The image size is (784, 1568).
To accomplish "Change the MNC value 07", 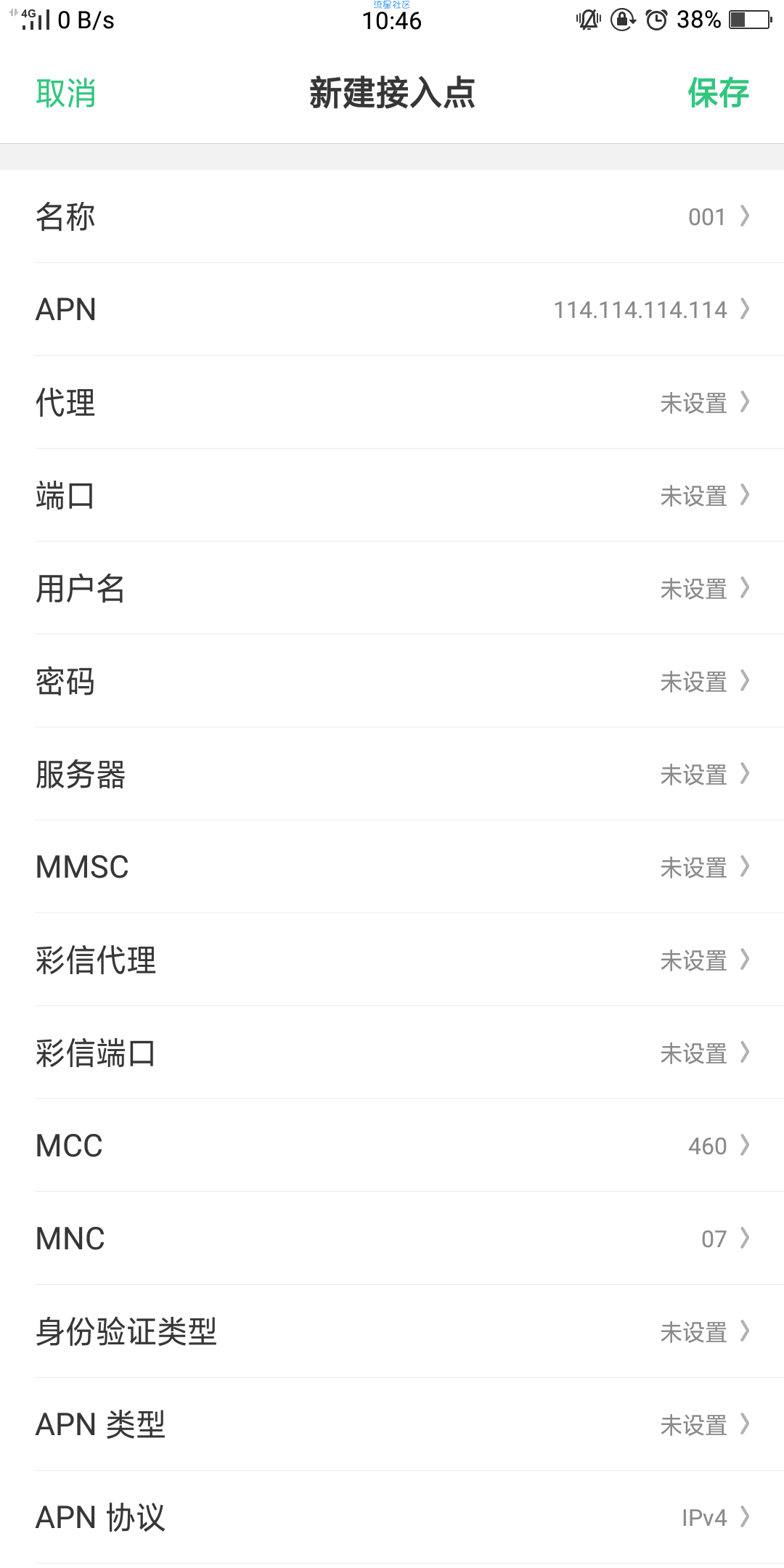I will pyautogui.click(x=392, y=1238).
